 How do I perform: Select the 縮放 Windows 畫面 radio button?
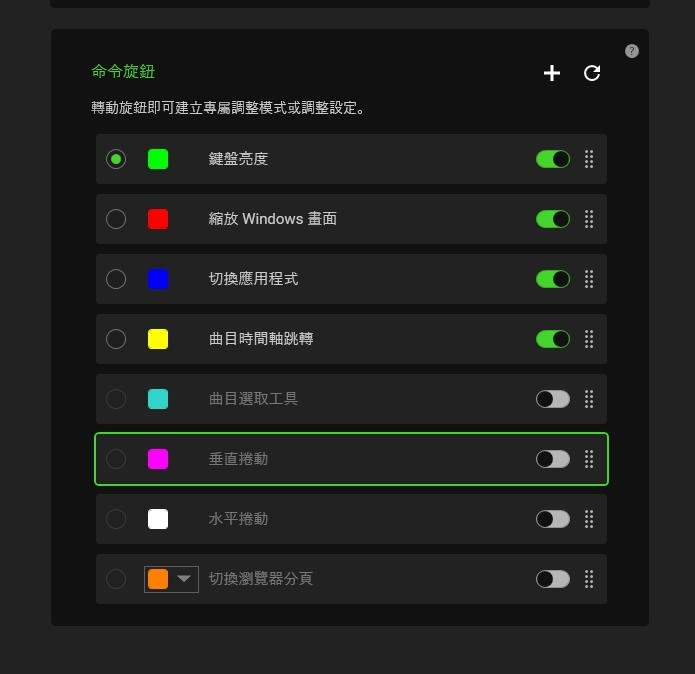[x=116, y=219]
